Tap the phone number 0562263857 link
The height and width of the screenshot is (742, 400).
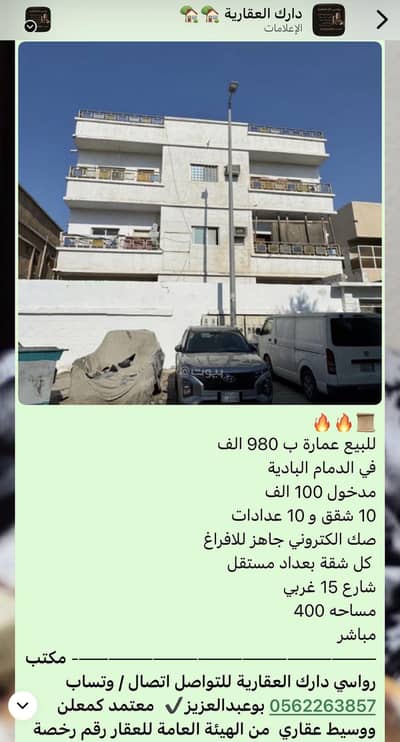click(323, 706)
